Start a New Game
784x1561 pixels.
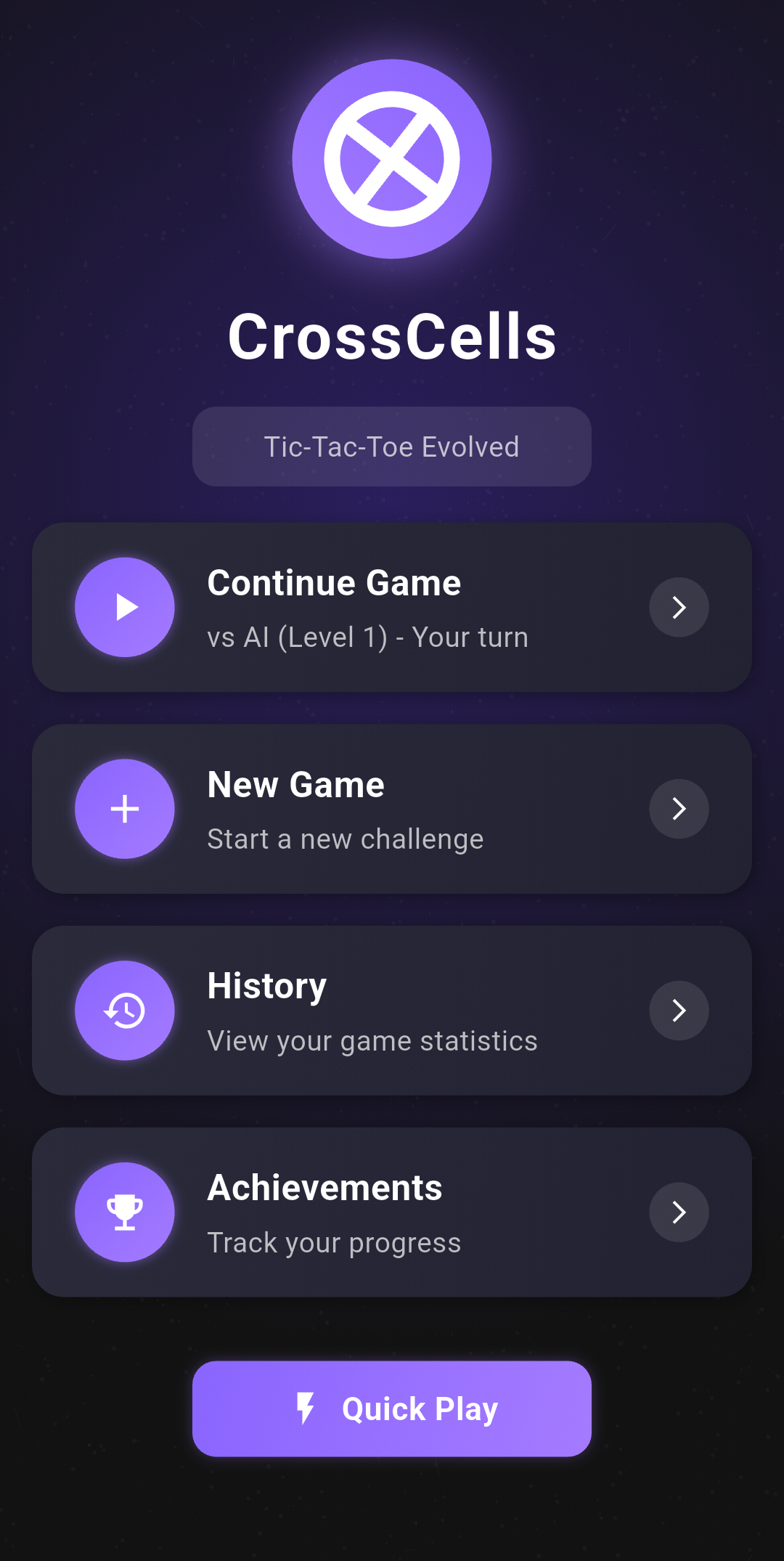(392, 809)
